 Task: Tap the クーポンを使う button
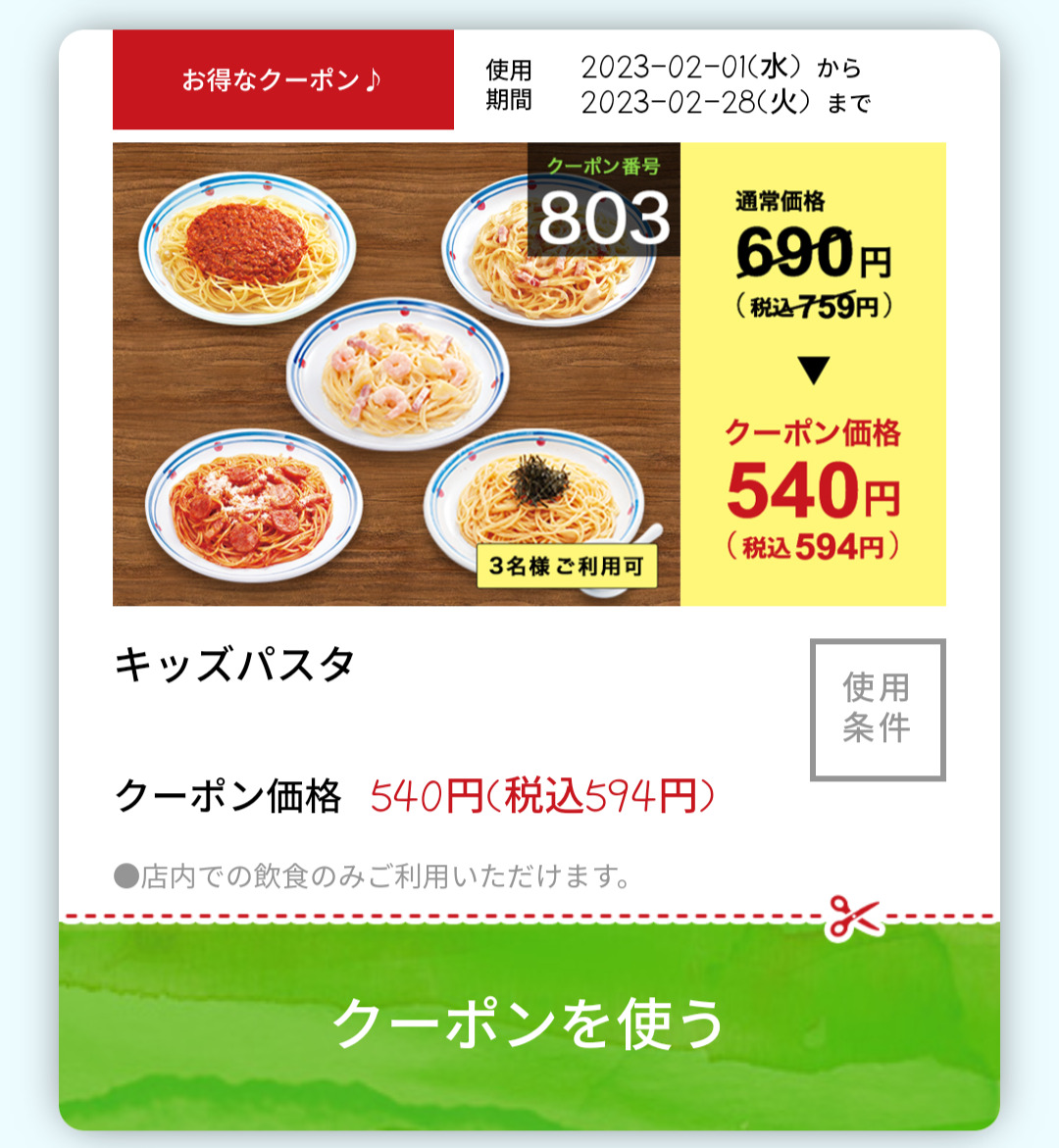click(529, 1024)
